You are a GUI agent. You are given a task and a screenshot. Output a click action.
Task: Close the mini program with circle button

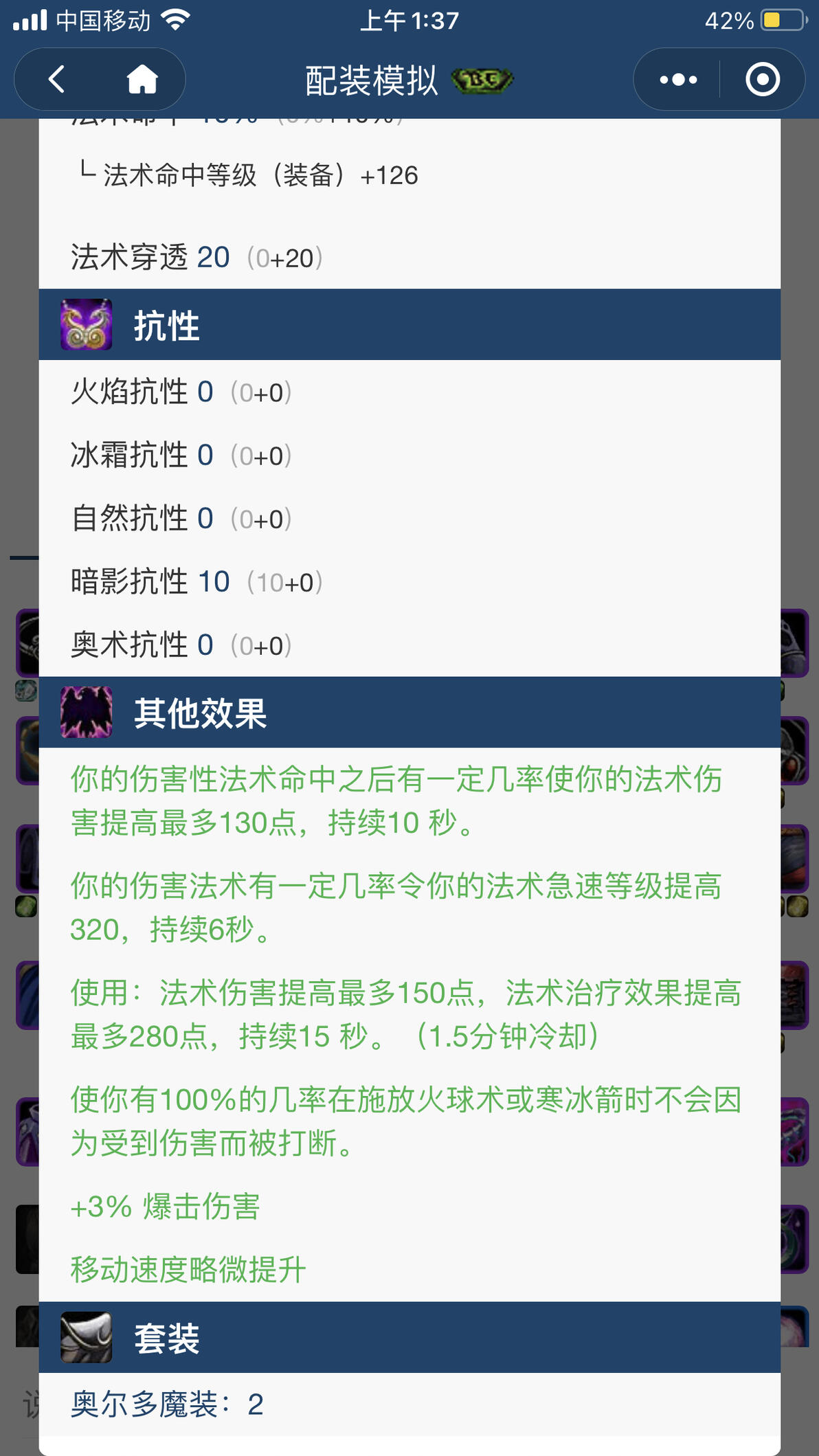point(762,80)
